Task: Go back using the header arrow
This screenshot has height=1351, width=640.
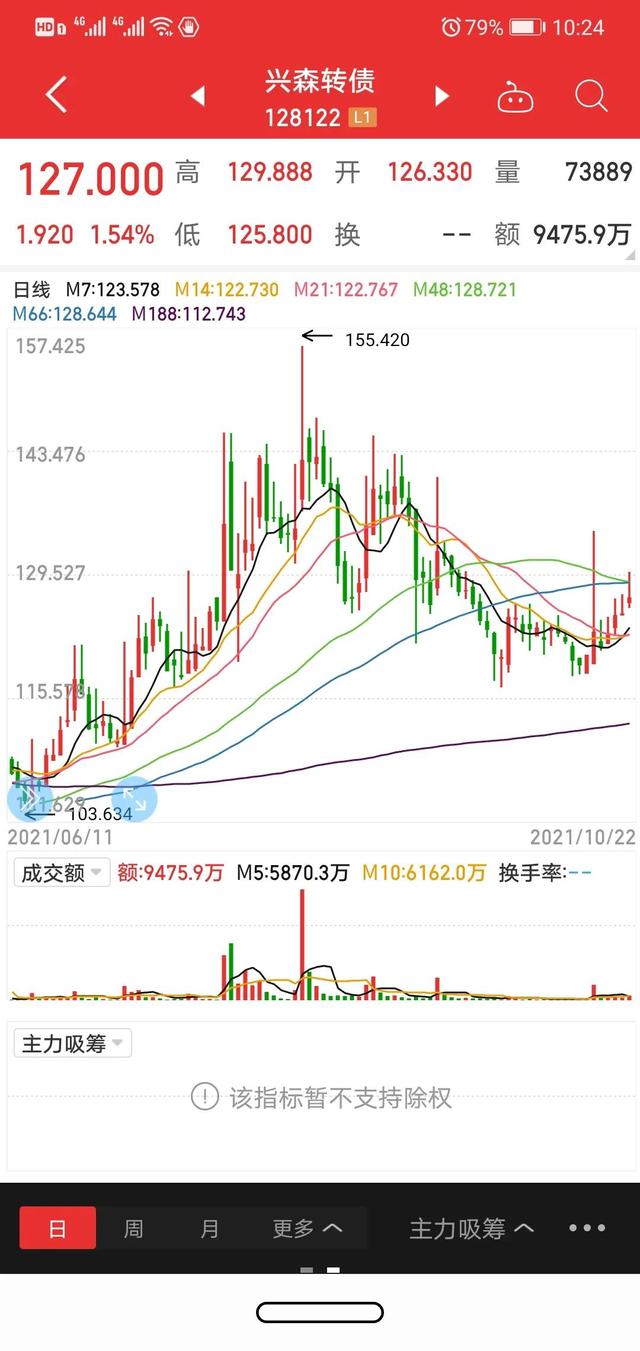Action: pos(56,96)
